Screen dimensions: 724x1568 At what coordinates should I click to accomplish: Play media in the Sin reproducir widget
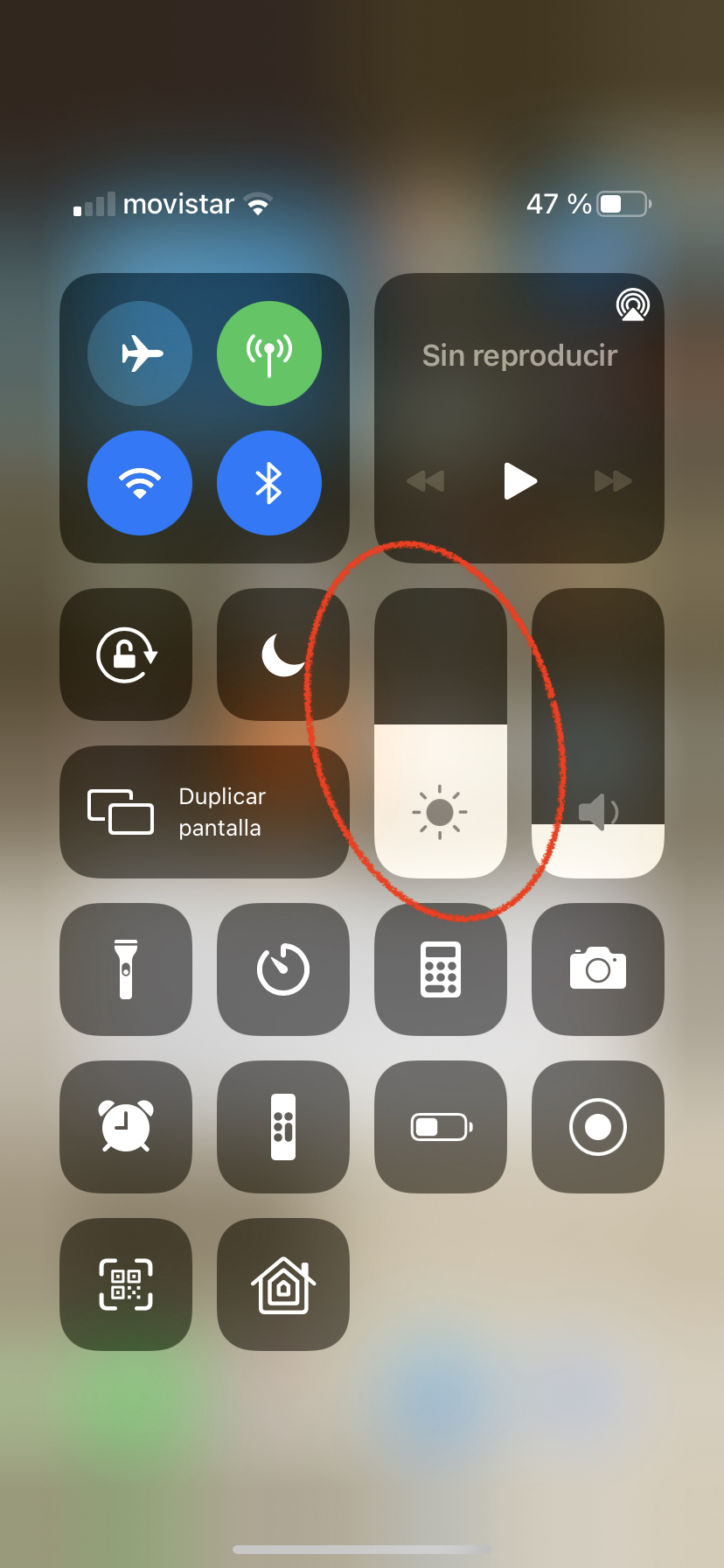[520, 481]
